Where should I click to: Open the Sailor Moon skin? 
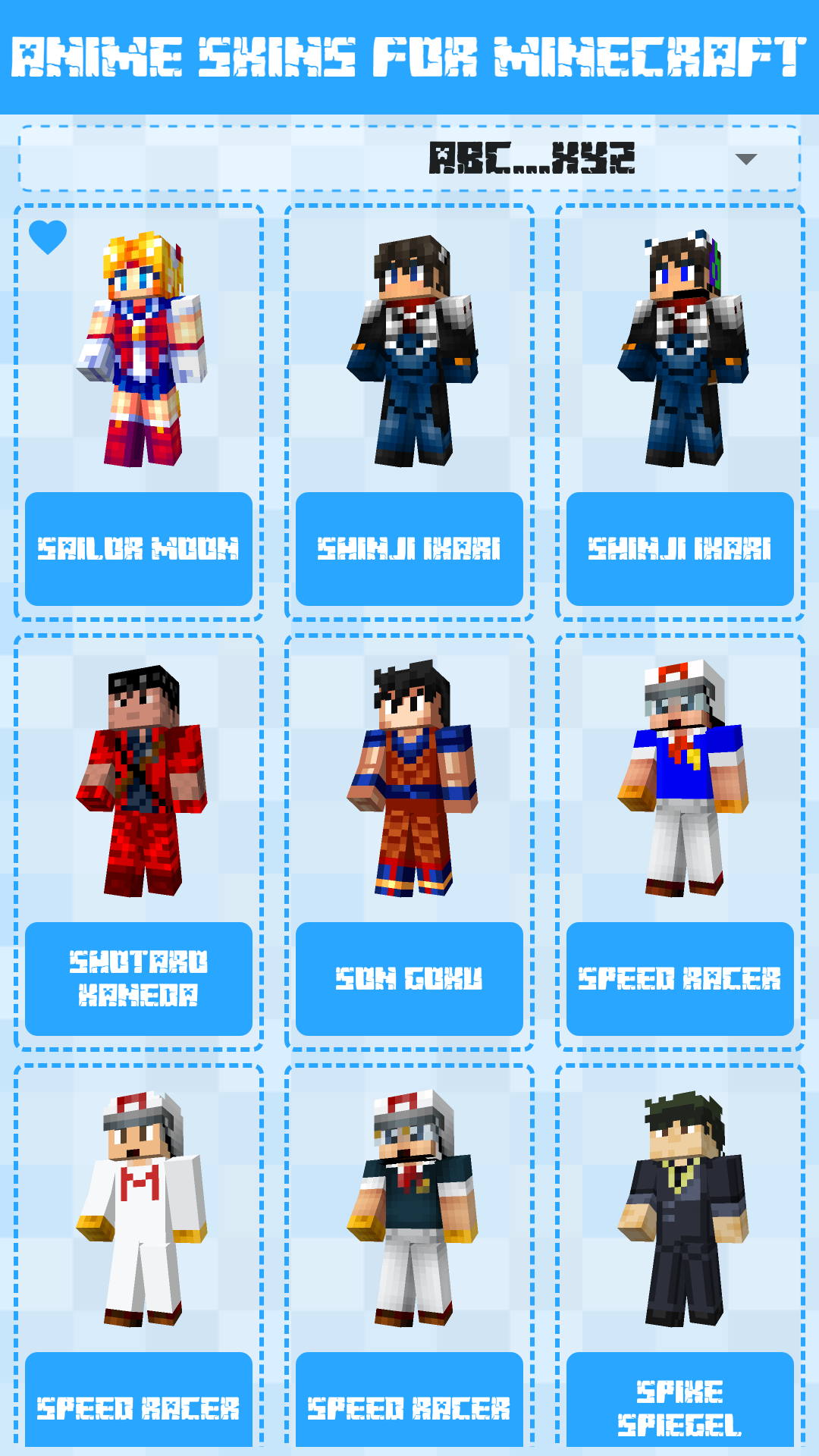(139, 548)
